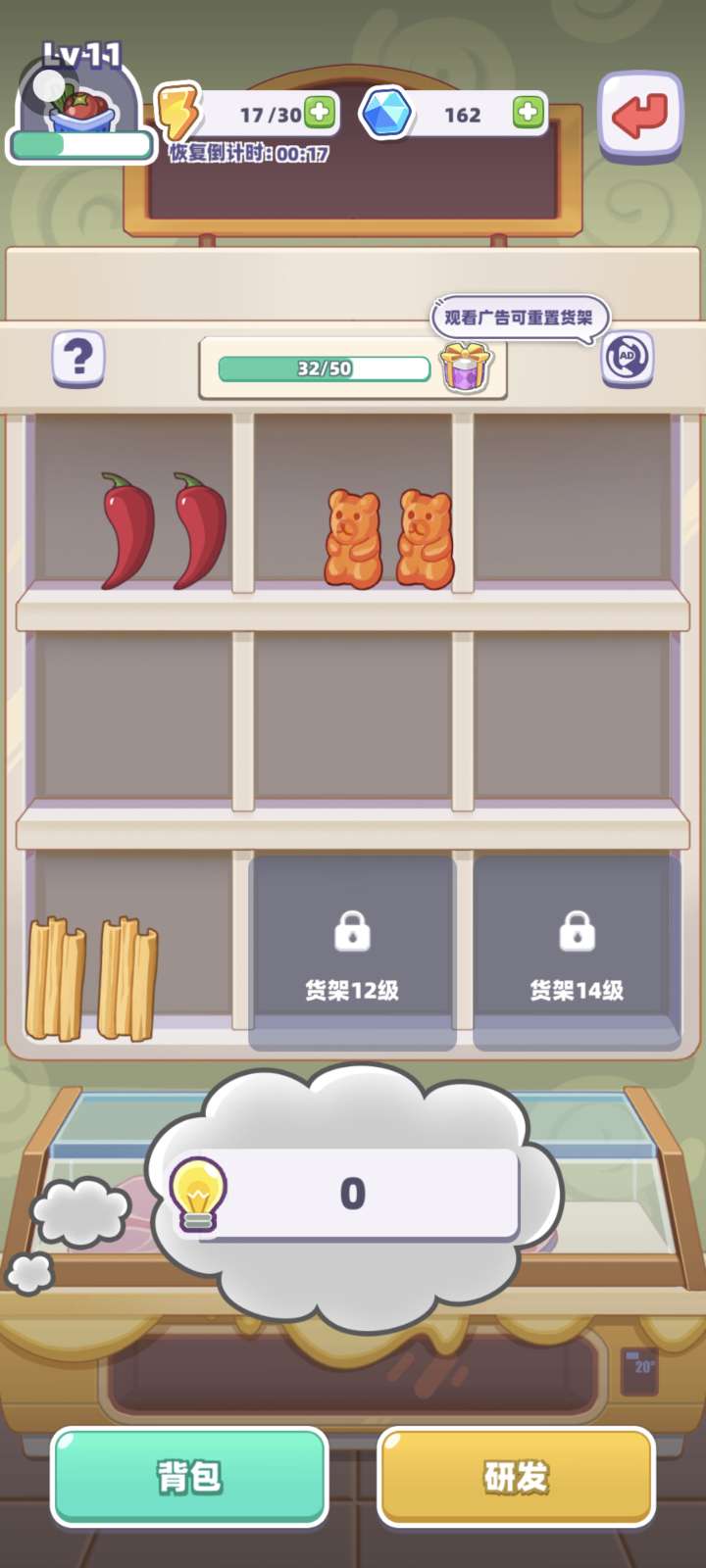Add more energy with the plus button

click(320, 113)
